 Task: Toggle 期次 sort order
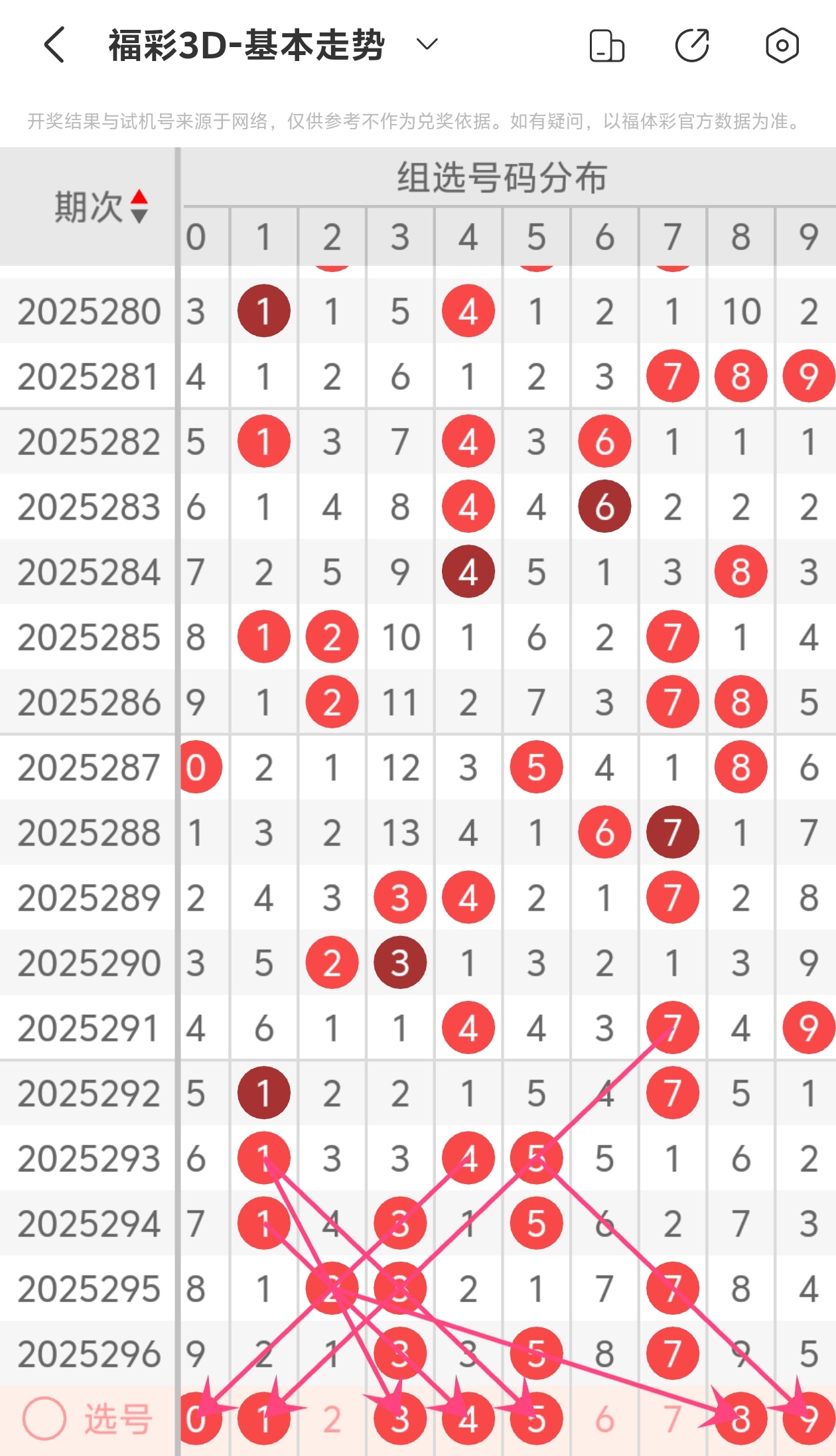139,206
